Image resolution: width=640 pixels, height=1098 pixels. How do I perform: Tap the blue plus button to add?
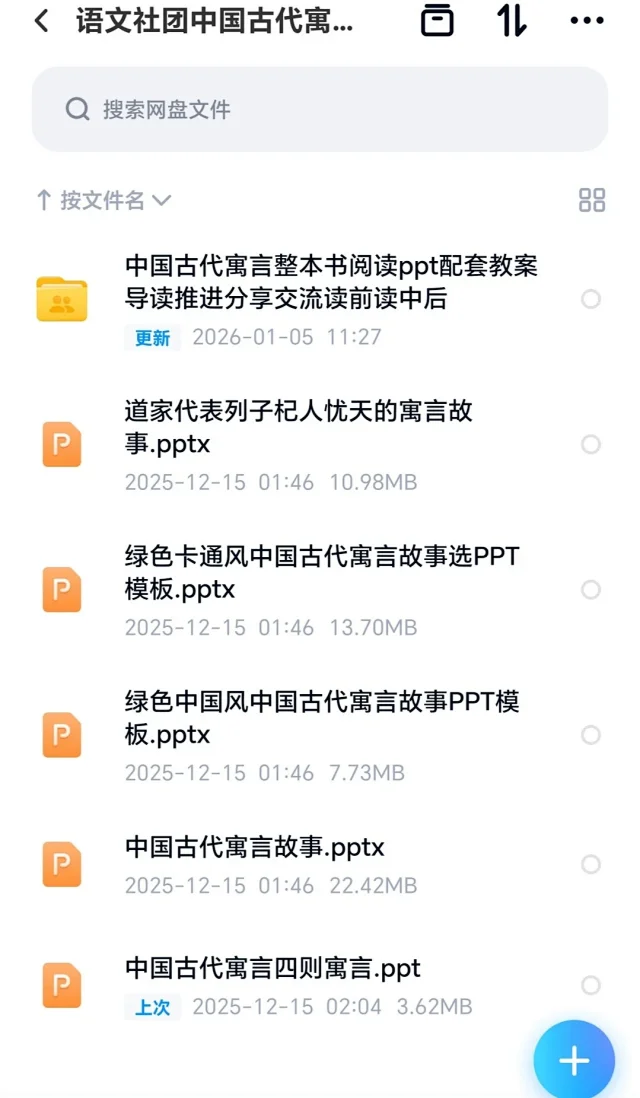(x=574, y=1061)
